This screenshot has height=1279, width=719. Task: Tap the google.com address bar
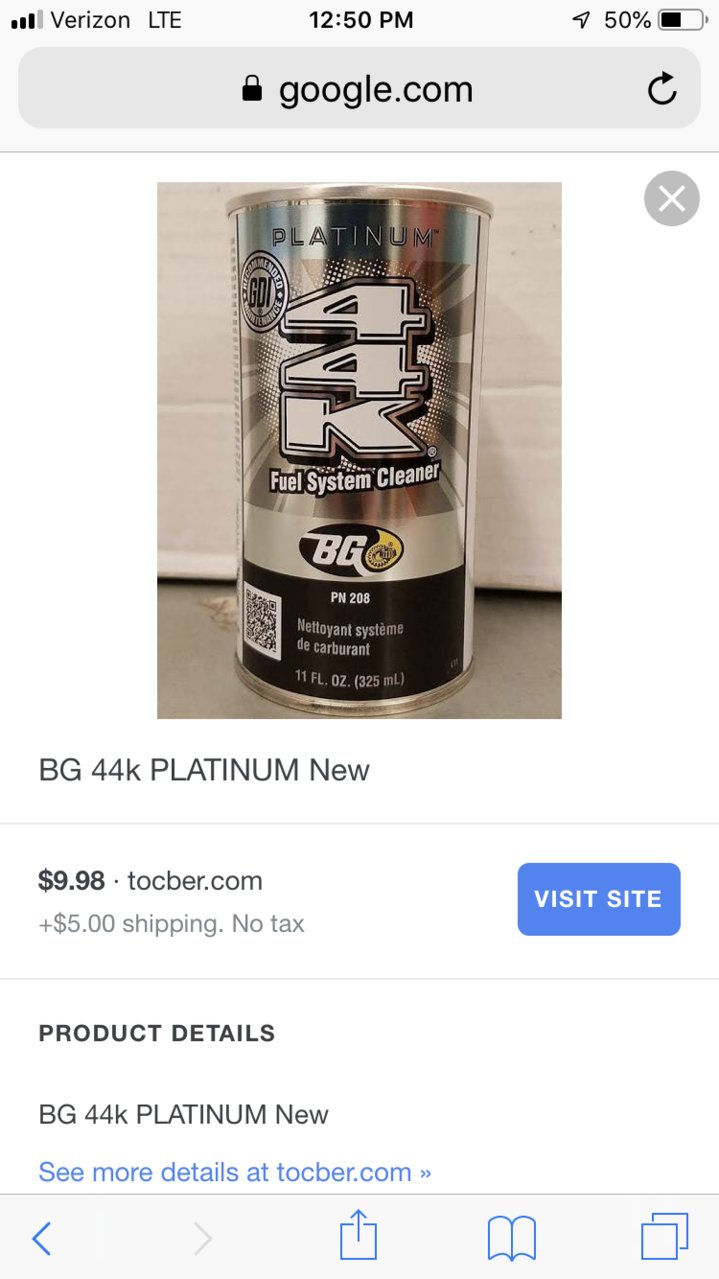pyautogui.click(x=358, y=90)
